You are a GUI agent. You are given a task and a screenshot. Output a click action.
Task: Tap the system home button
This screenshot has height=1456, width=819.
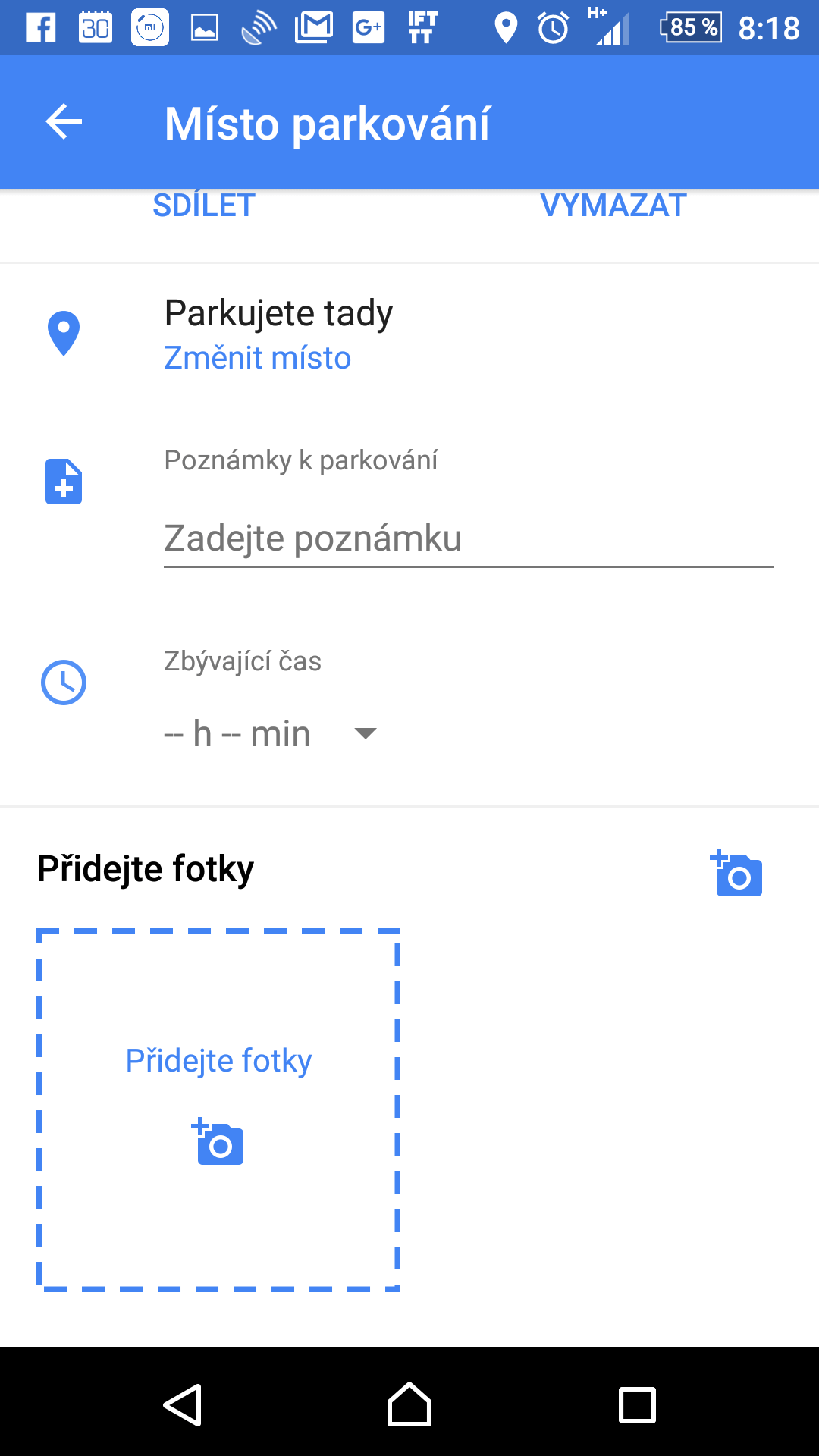tap(409, 1405)
